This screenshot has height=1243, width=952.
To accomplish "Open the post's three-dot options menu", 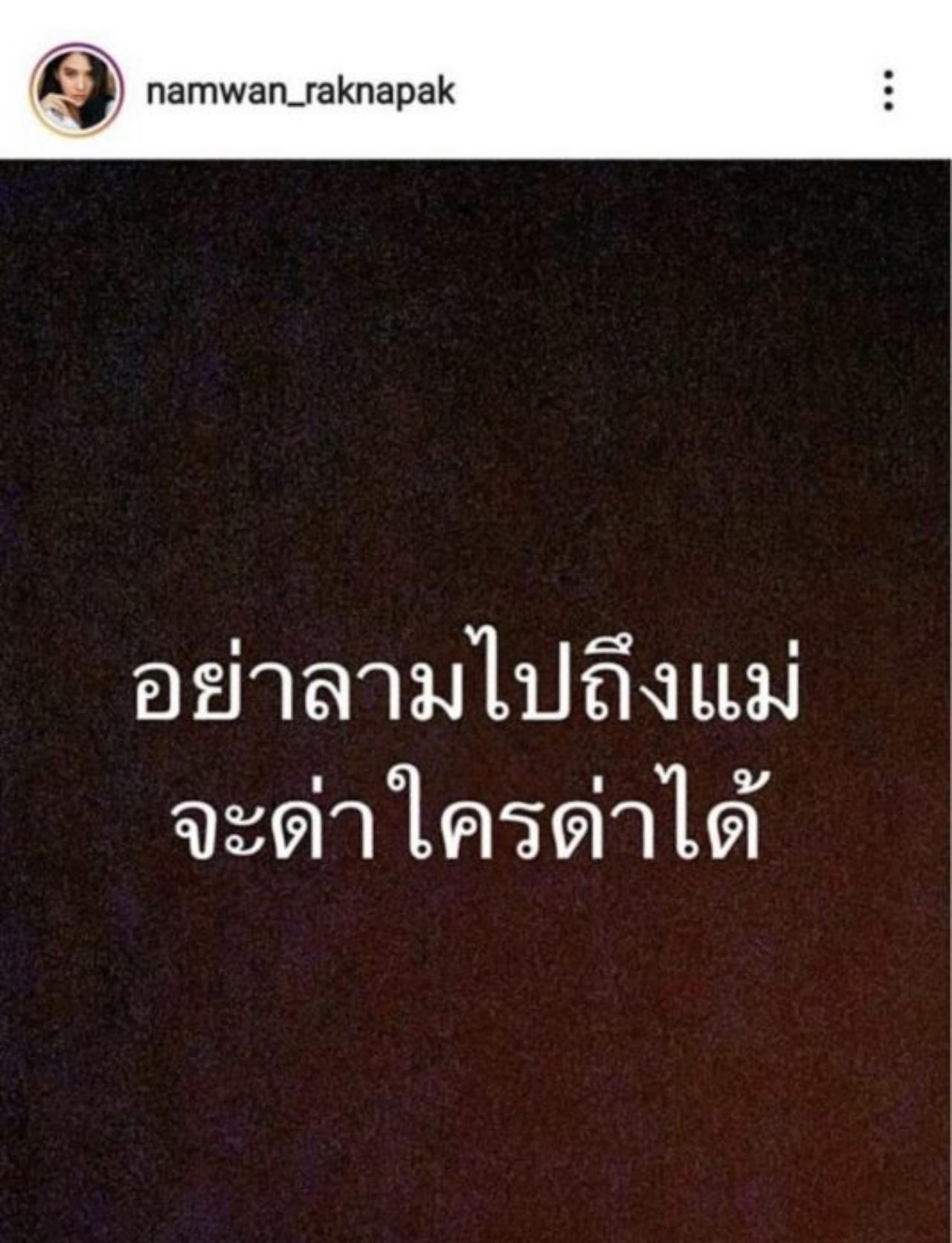I will (x=887, y=91).
